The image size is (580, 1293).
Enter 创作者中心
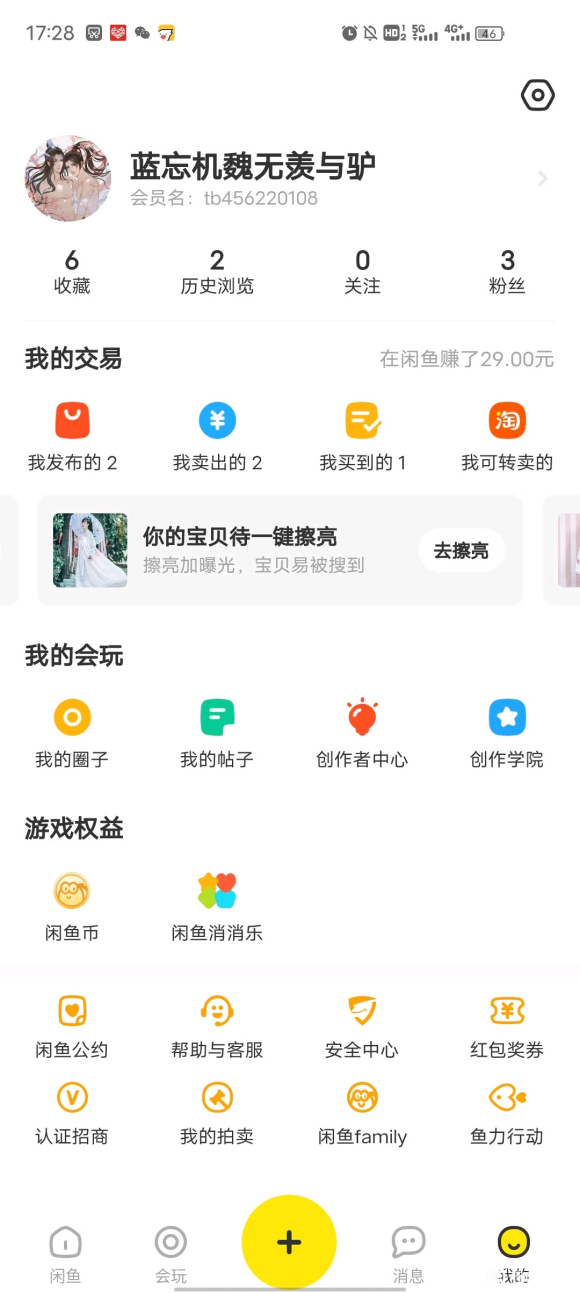362,734
